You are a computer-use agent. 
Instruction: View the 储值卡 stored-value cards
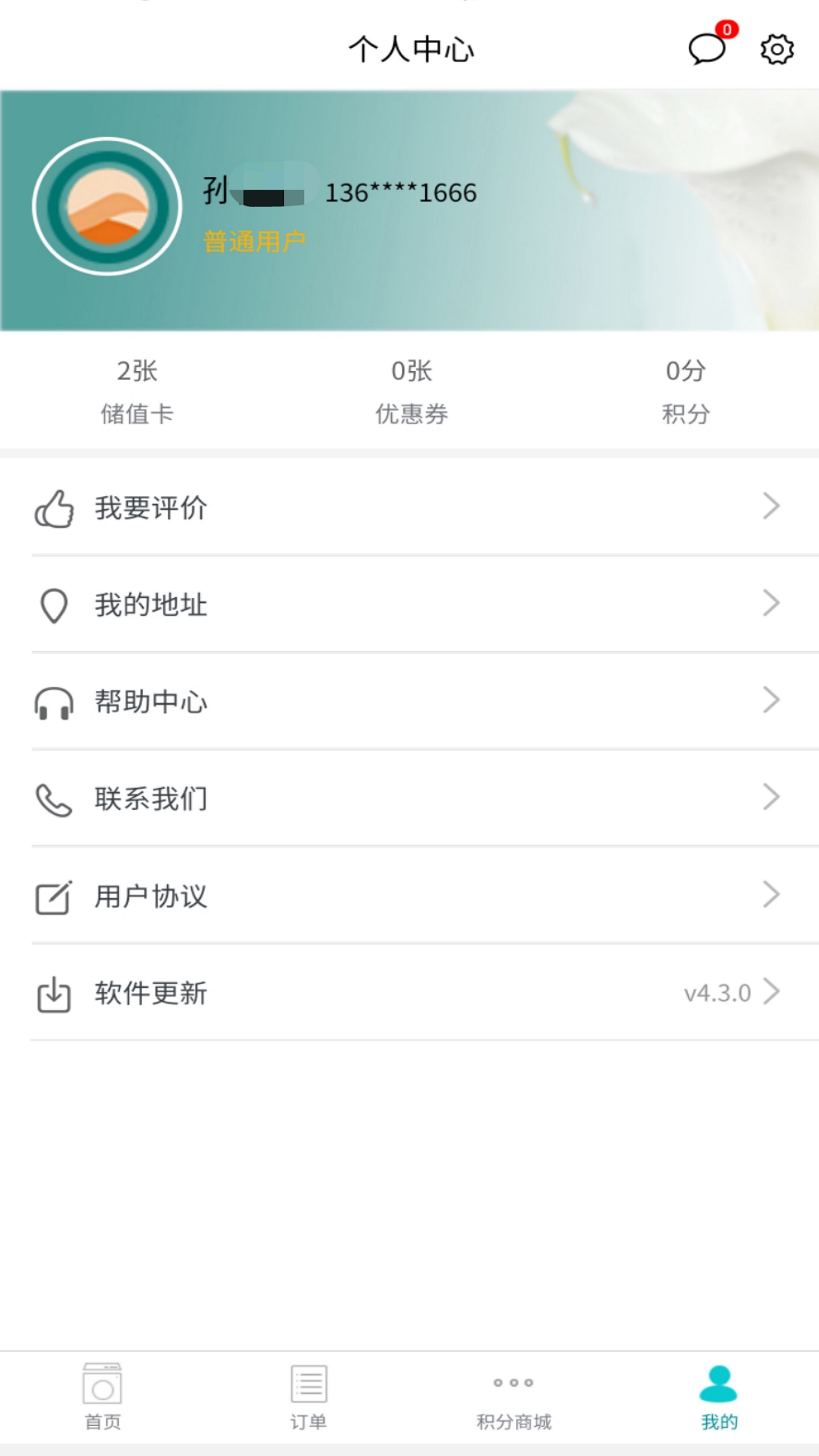click(x=136, y=391)
